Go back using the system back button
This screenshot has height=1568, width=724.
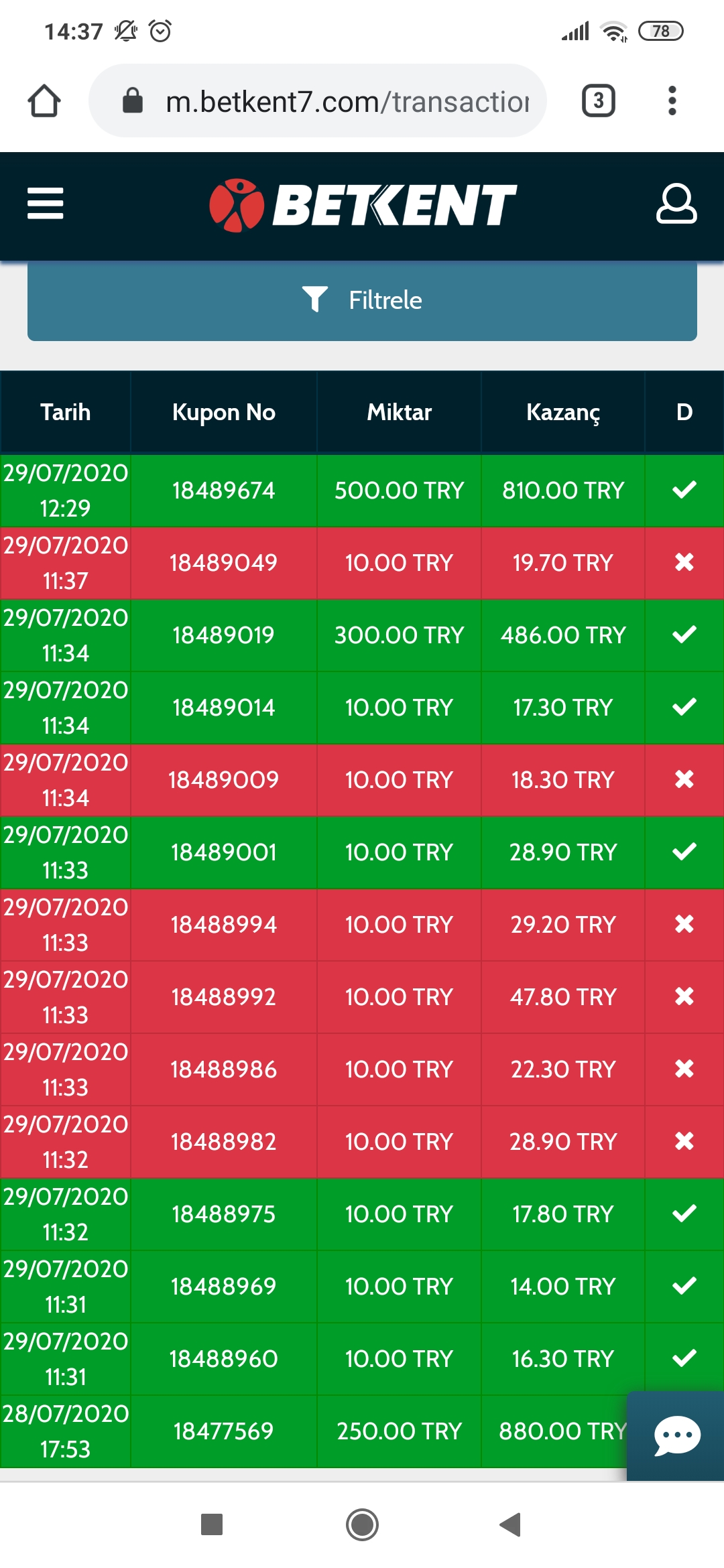pyautogui.click(x=511, y=1524)
